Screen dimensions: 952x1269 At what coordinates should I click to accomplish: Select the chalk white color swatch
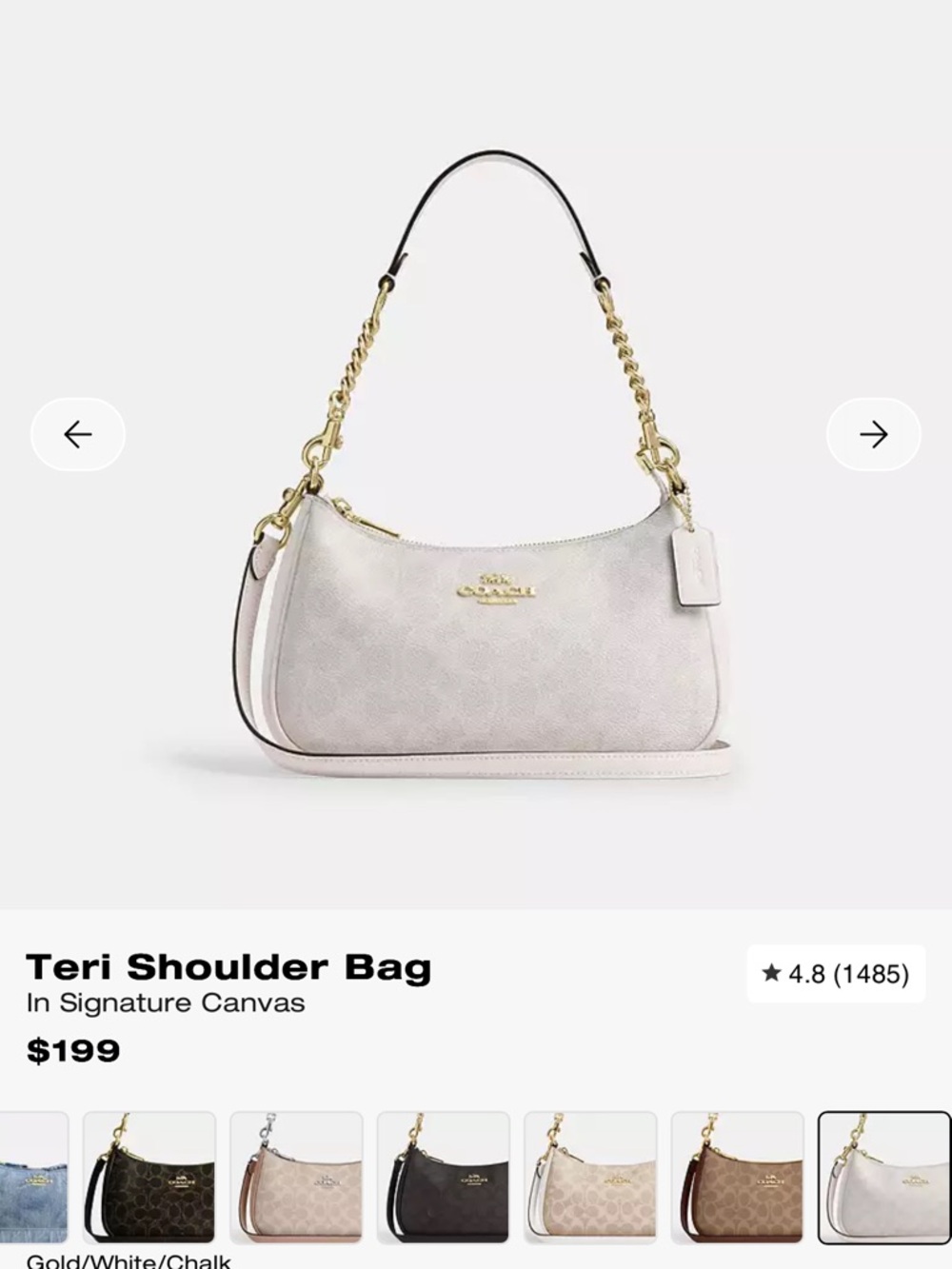click(x=884, y=1178)
